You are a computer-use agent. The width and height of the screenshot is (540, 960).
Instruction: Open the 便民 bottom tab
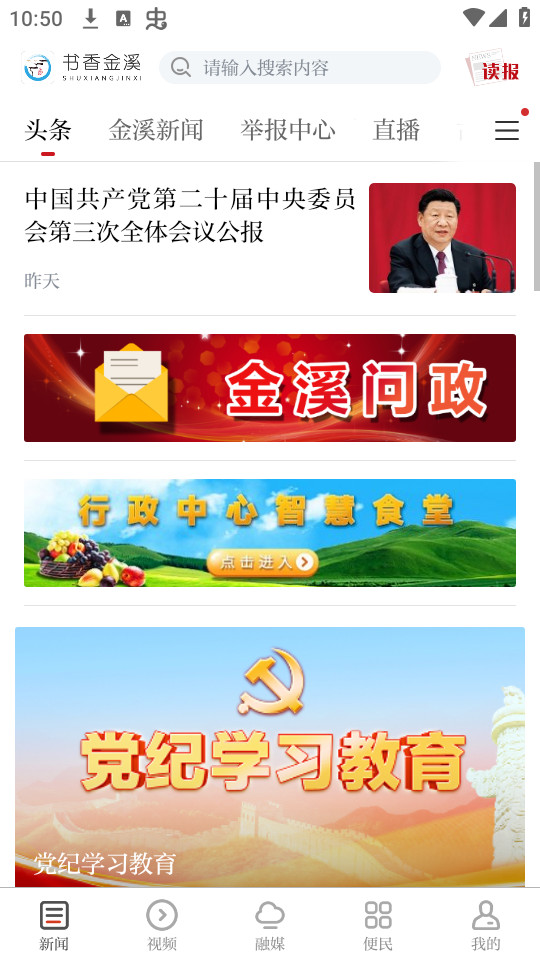(x=378, y=925)
